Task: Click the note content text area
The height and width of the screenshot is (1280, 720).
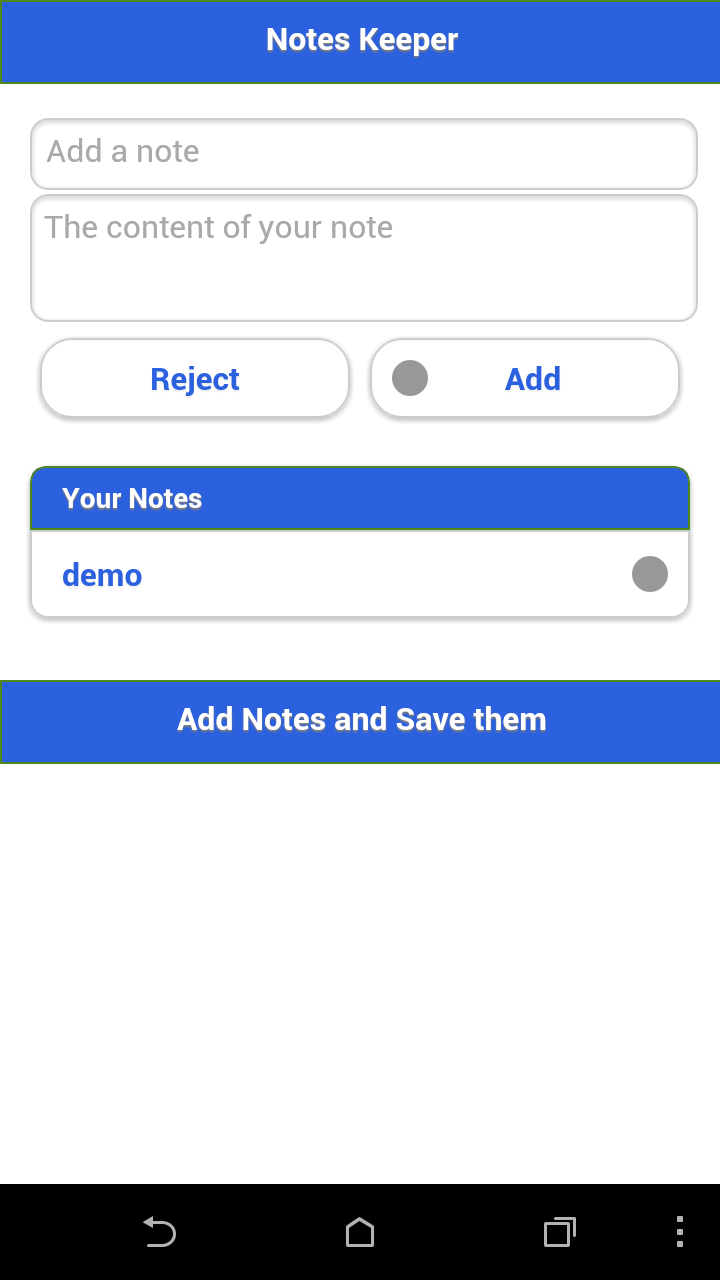Action: pyautogui.click(x=360, y=255)
